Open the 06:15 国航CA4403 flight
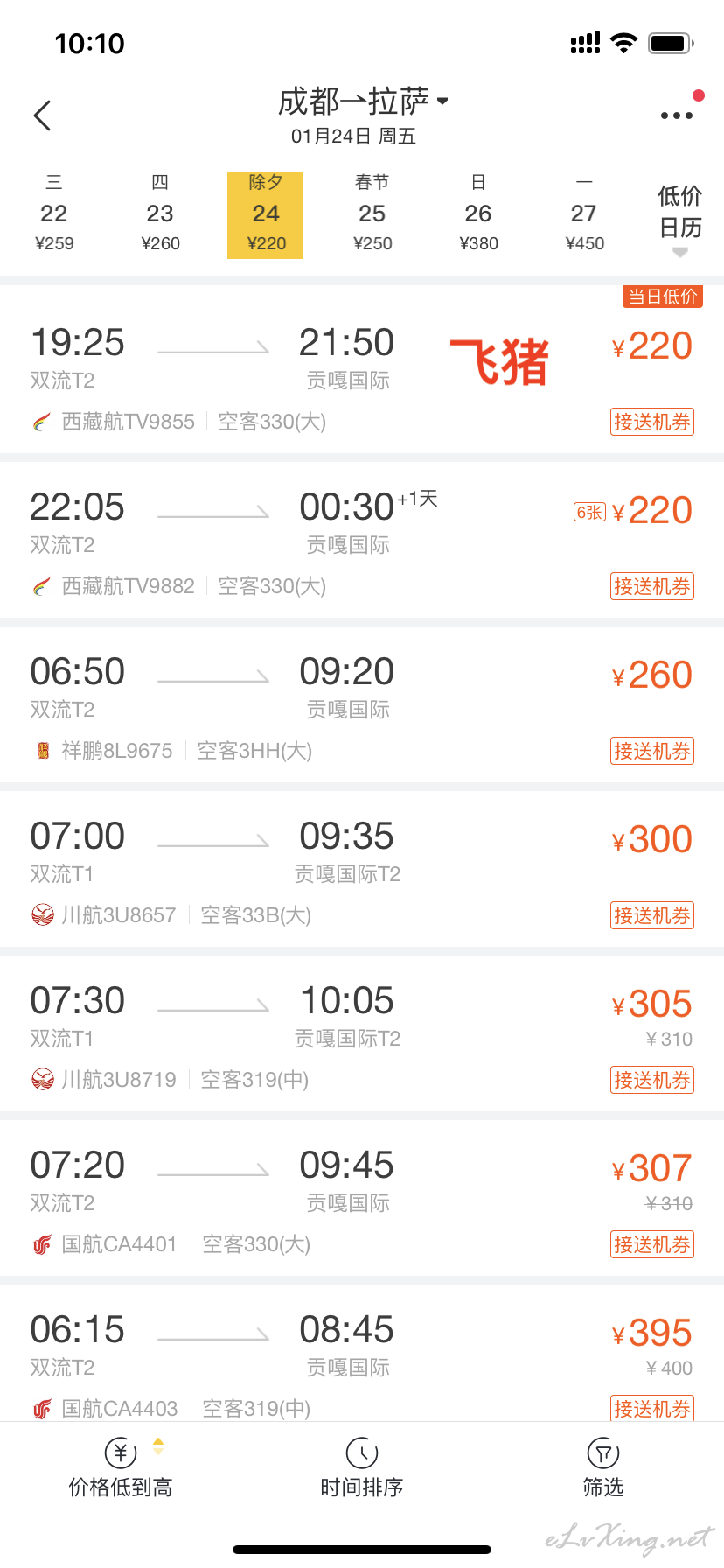The width and height of the screenshot is (724, 1568). click(362, 1353)
